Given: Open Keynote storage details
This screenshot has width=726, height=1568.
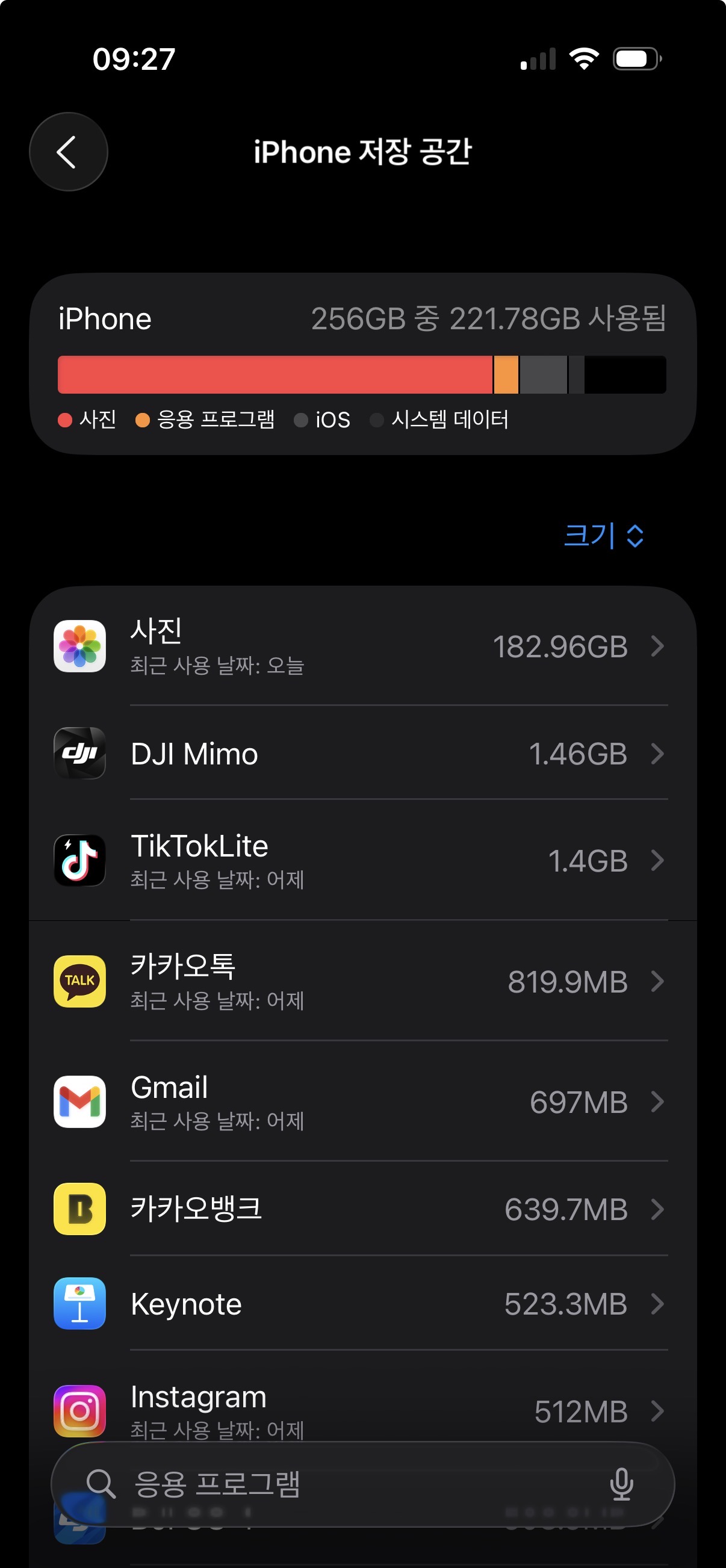Looking at the screenshot, I should click(362, 1303).
